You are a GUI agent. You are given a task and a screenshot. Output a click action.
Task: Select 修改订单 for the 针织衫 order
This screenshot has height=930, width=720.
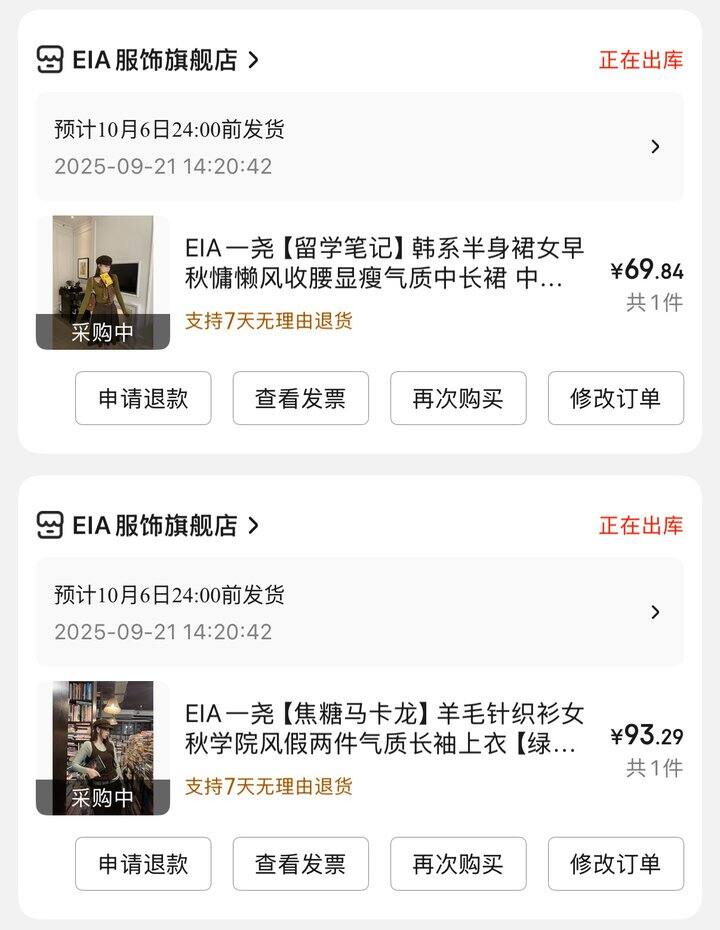[615, 864]
